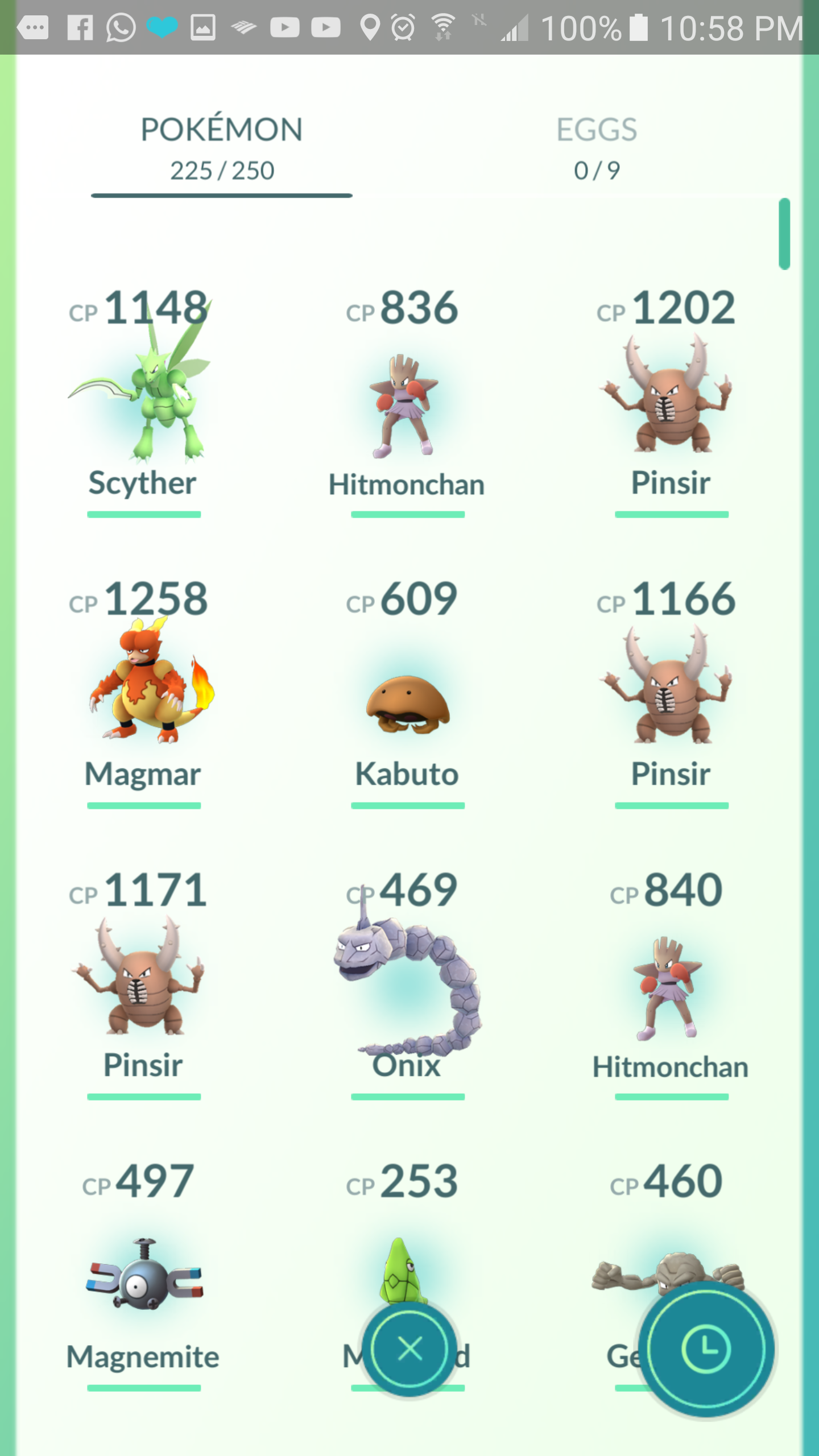The height and width of the screenshot is (1456, 819).
Task: Select the Pokémon tab
Action: coord(222,148)
